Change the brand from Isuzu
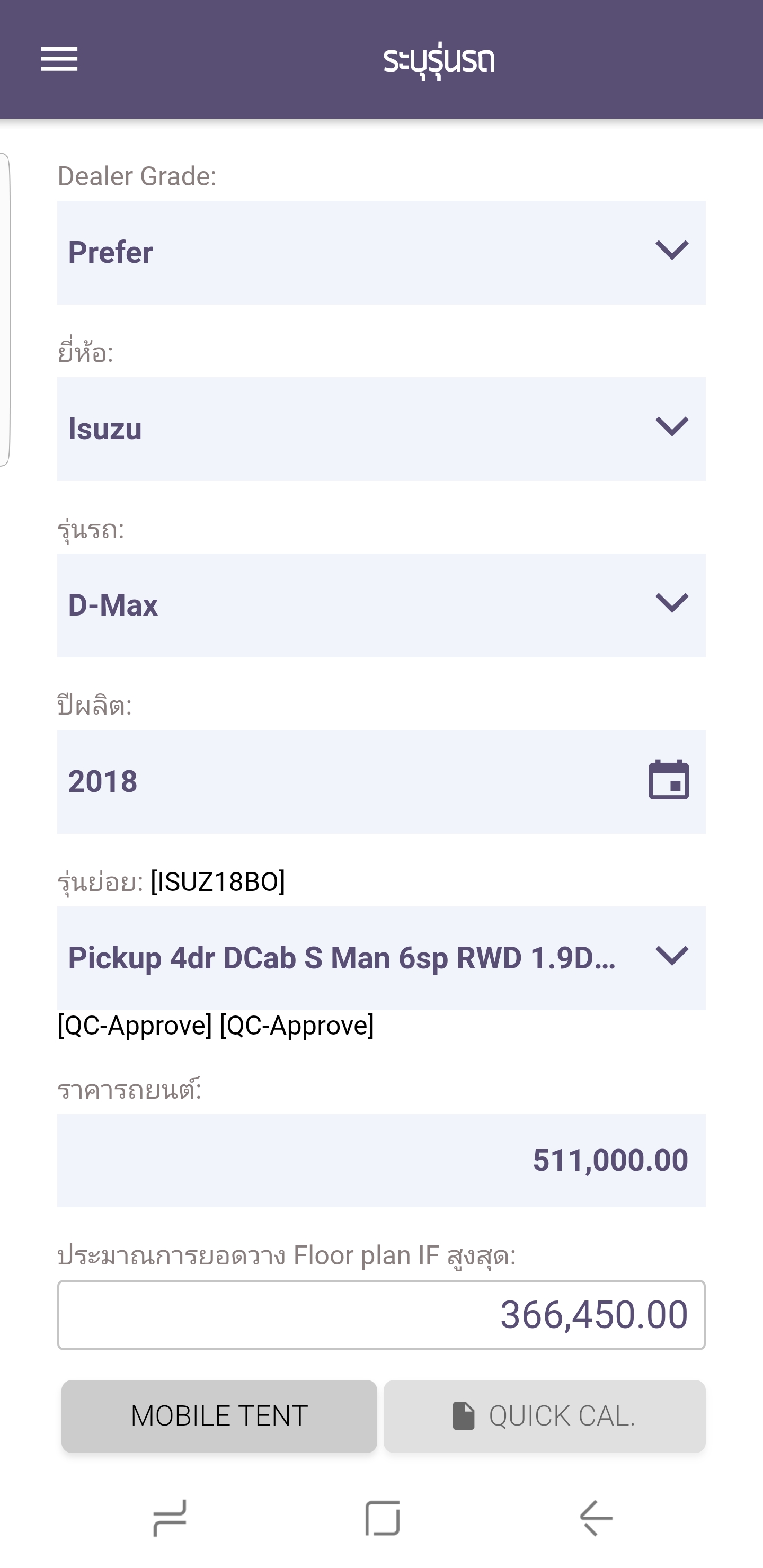 tap(381, 429)
